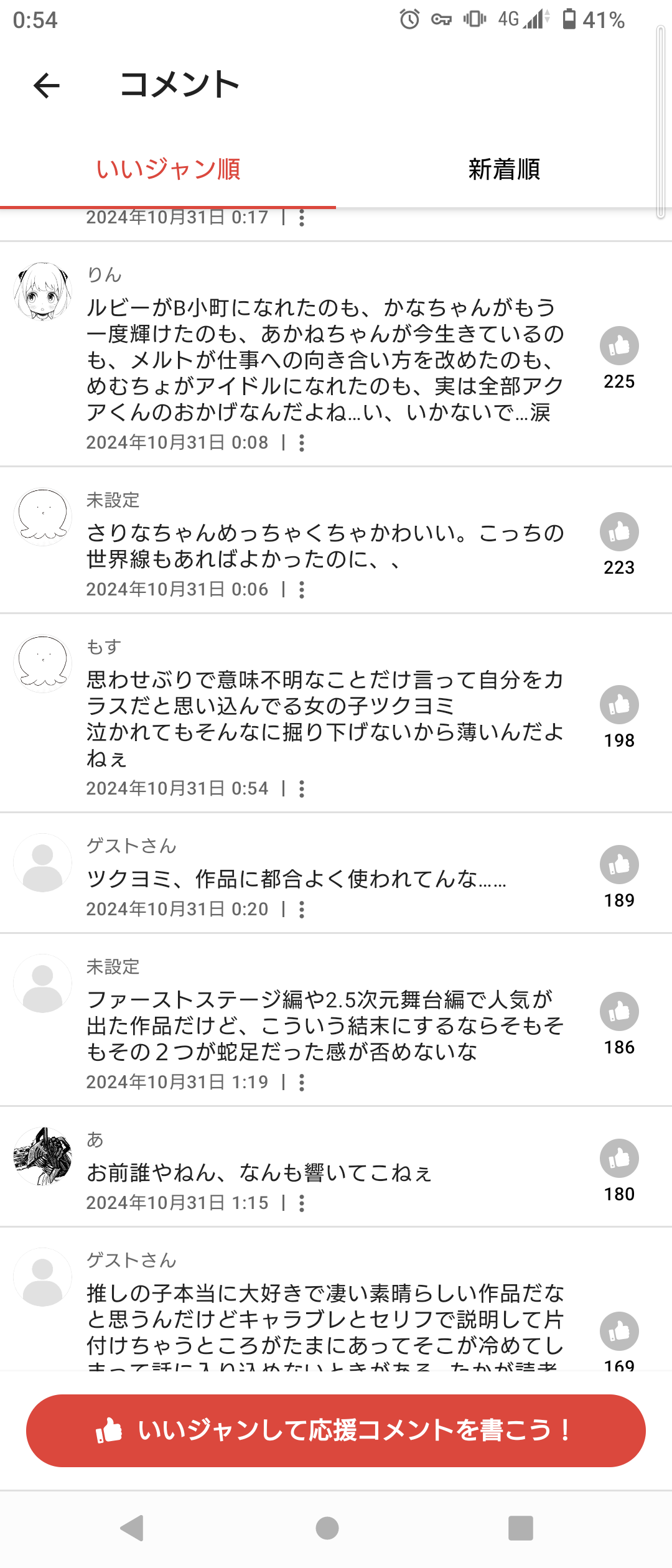The width and height of the screenshot is (672, 1568).
Task: Like あ's comment with 180 likes
Action: [x=619, y=1159]
